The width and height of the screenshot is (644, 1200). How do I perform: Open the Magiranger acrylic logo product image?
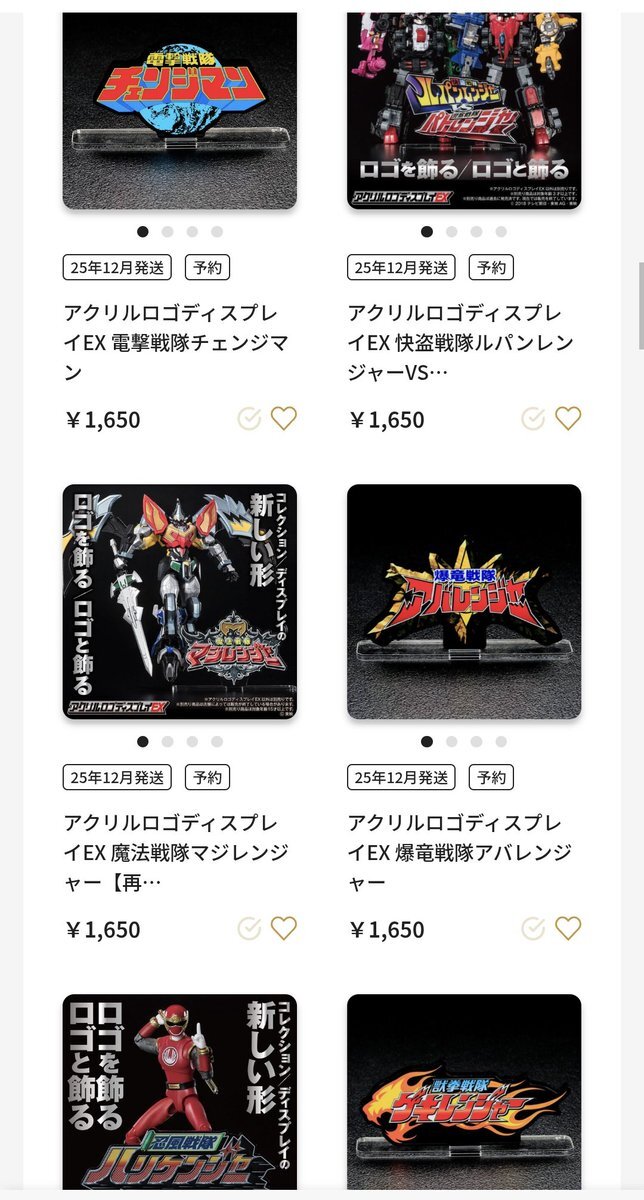[179, 602]
